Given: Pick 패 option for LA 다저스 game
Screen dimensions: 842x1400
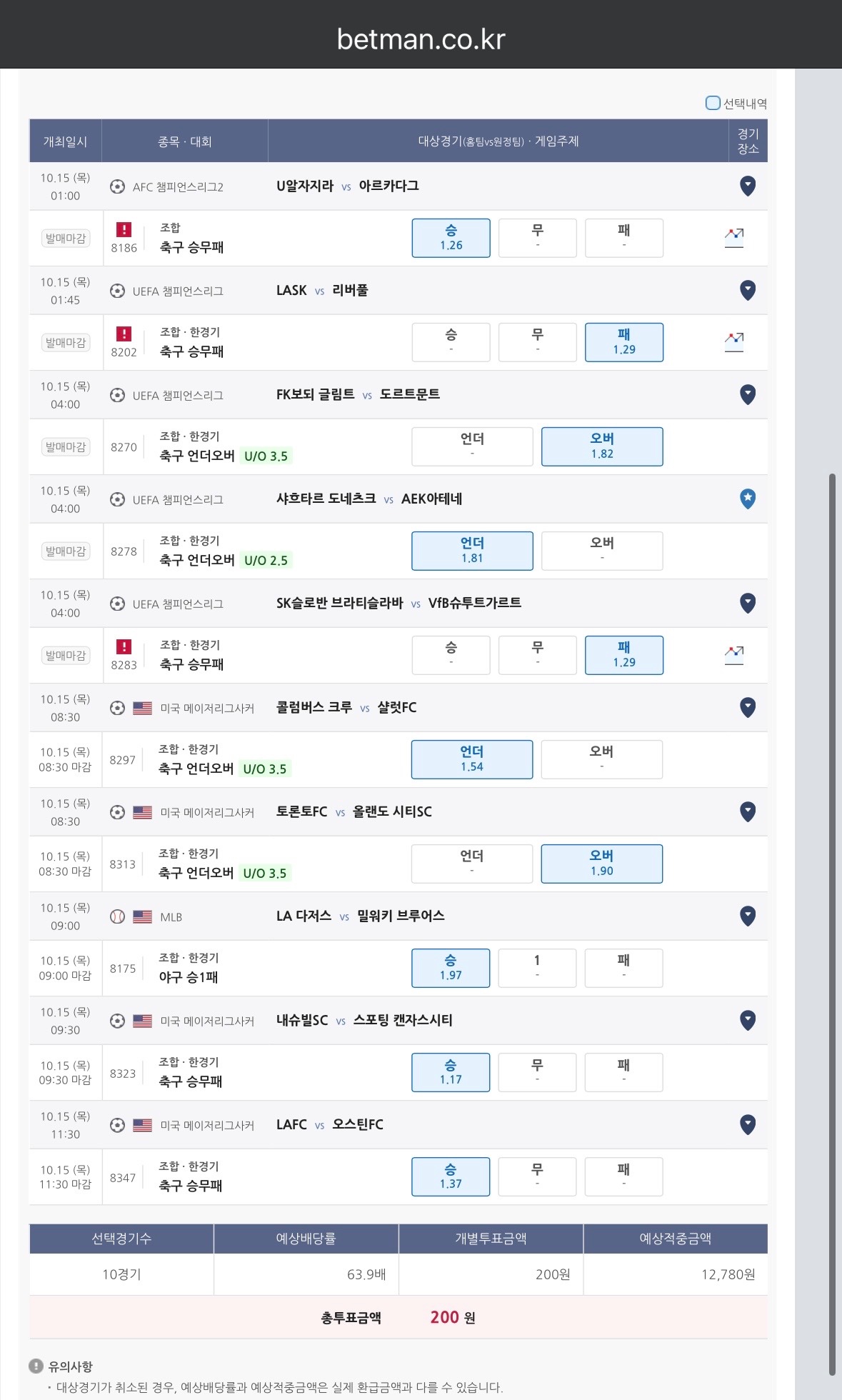Looking at the screenshot, I should (623, 968).
